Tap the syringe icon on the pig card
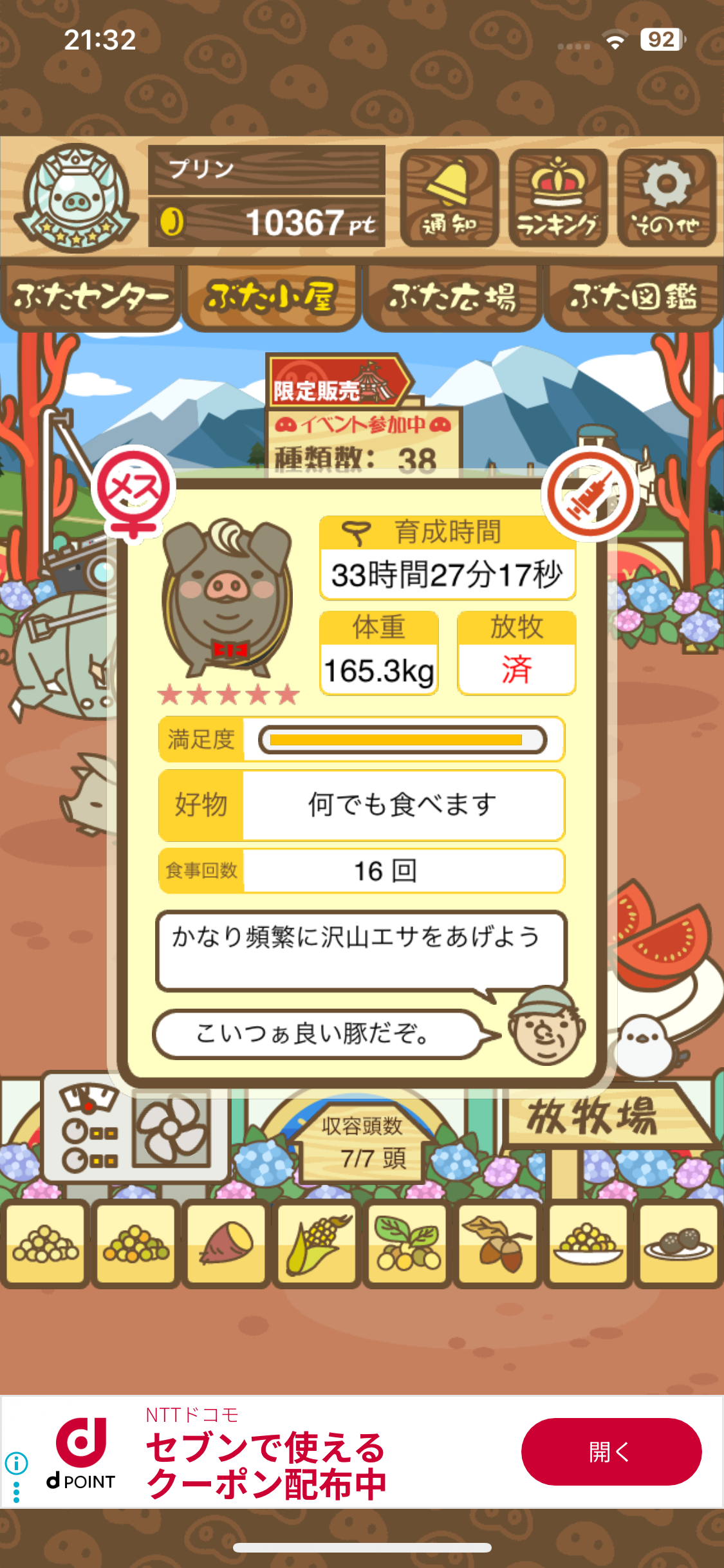 590,495
